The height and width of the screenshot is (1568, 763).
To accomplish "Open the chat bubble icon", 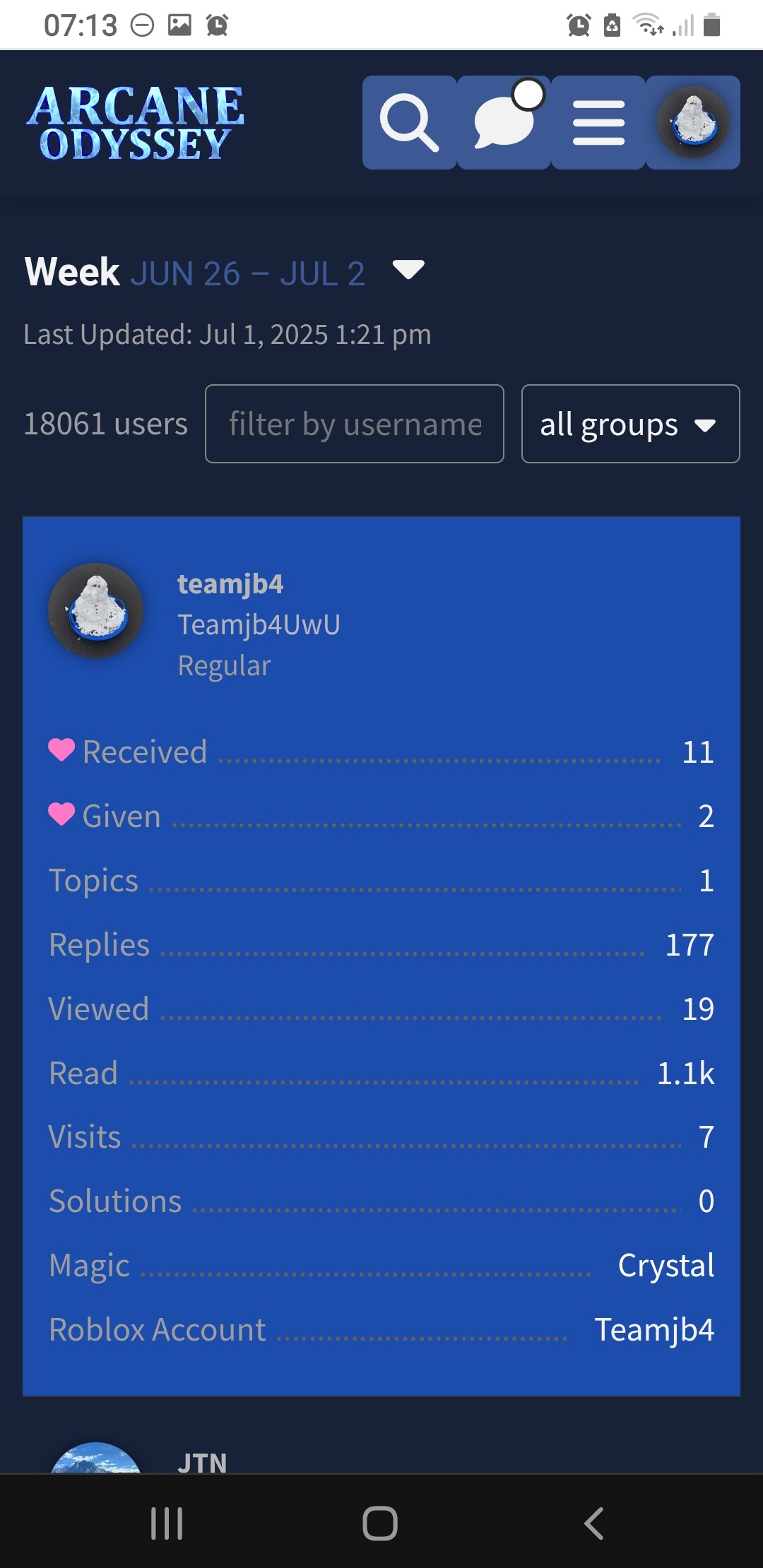I will pos(504,122).
